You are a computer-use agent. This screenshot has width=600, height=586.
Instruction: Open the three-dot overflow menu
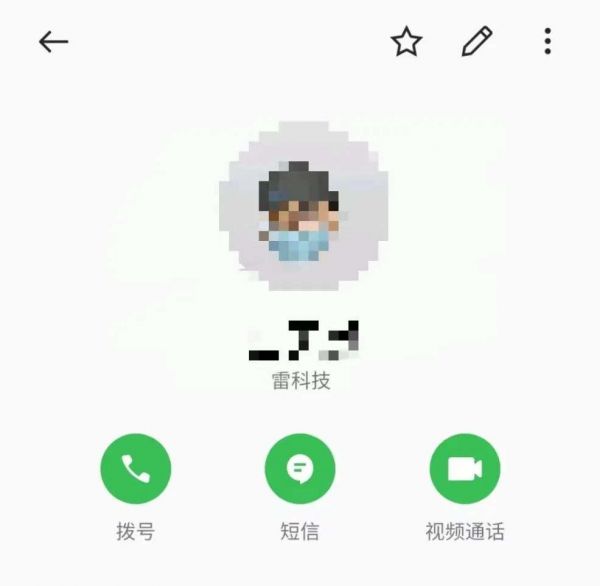pos(548,42)
